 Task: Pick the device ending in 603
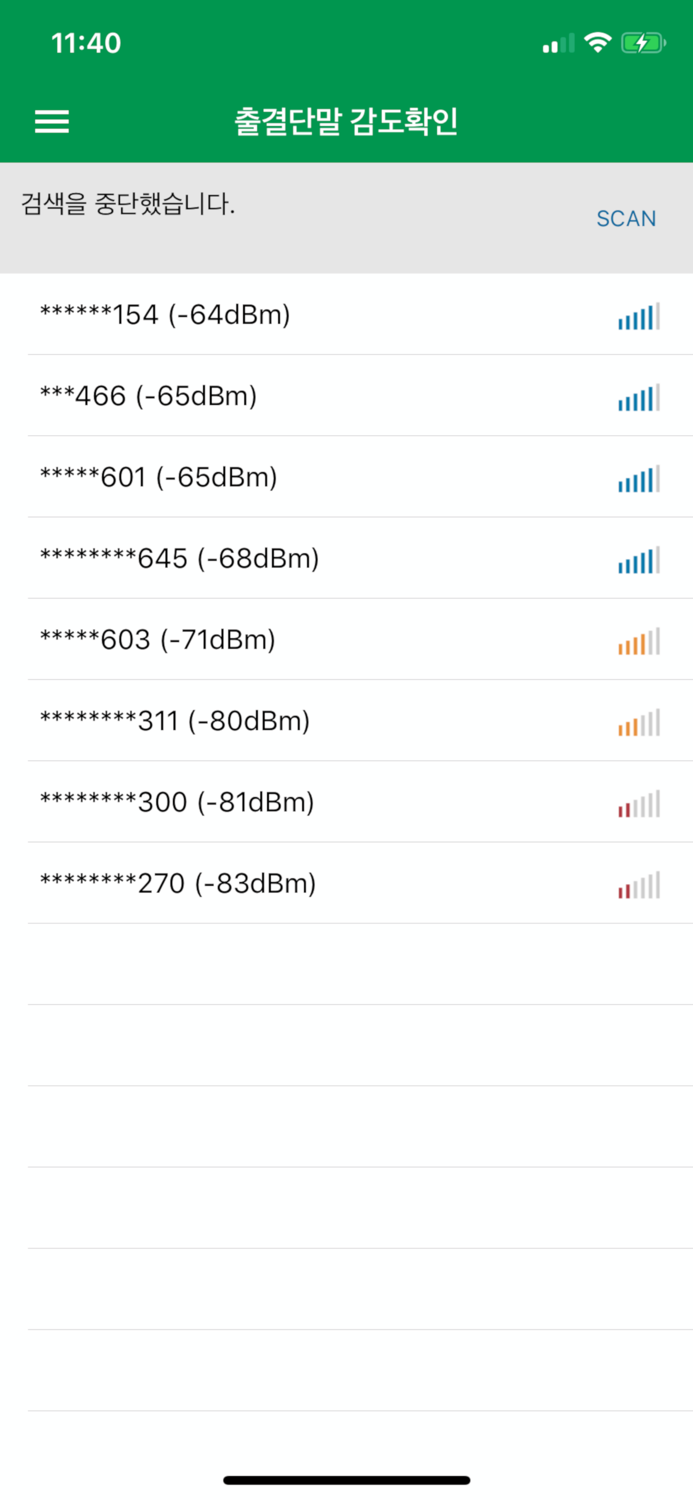point(157,640)
